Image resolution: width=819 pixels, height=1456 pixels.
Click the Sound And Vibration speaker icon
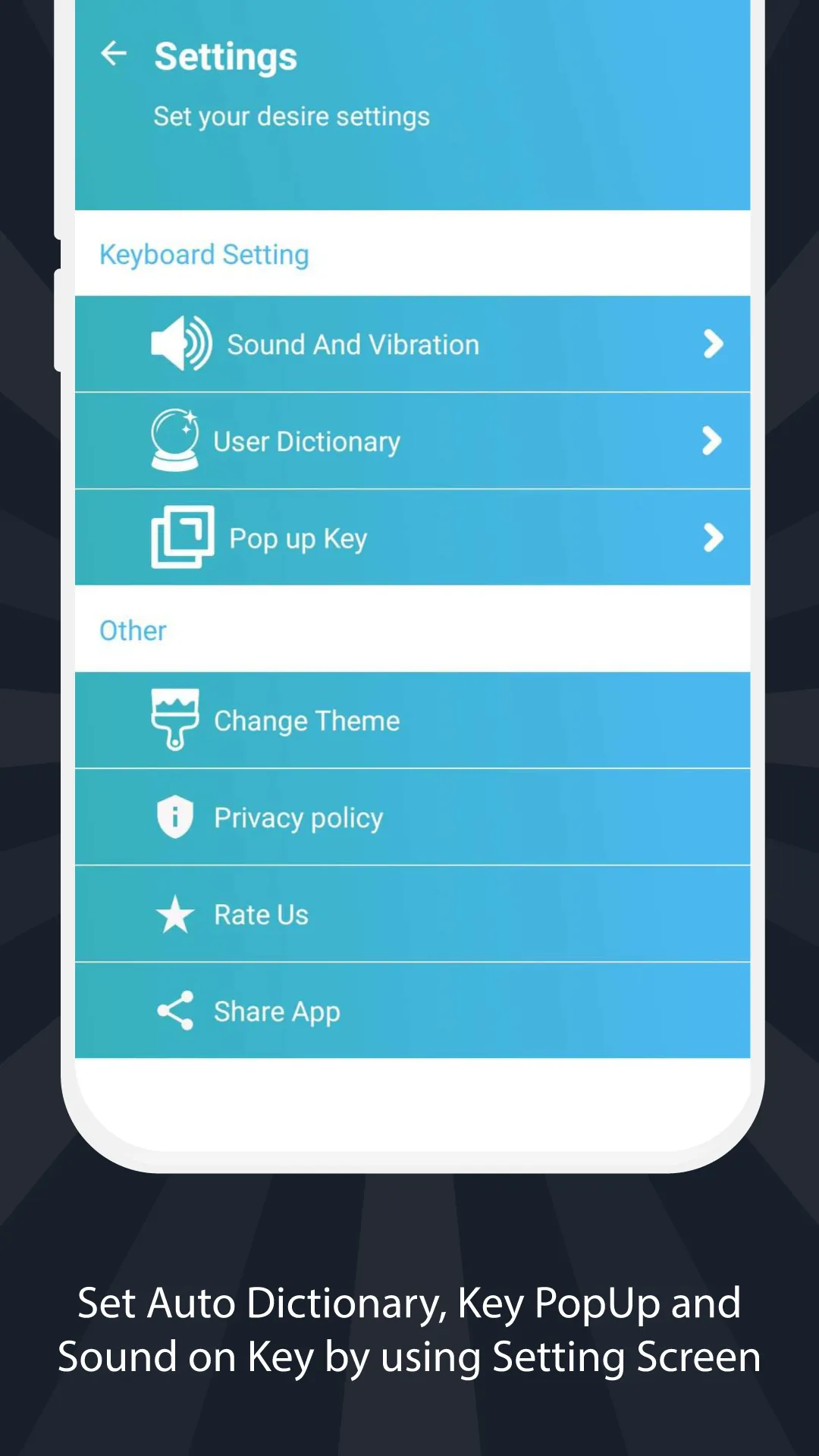181,344
